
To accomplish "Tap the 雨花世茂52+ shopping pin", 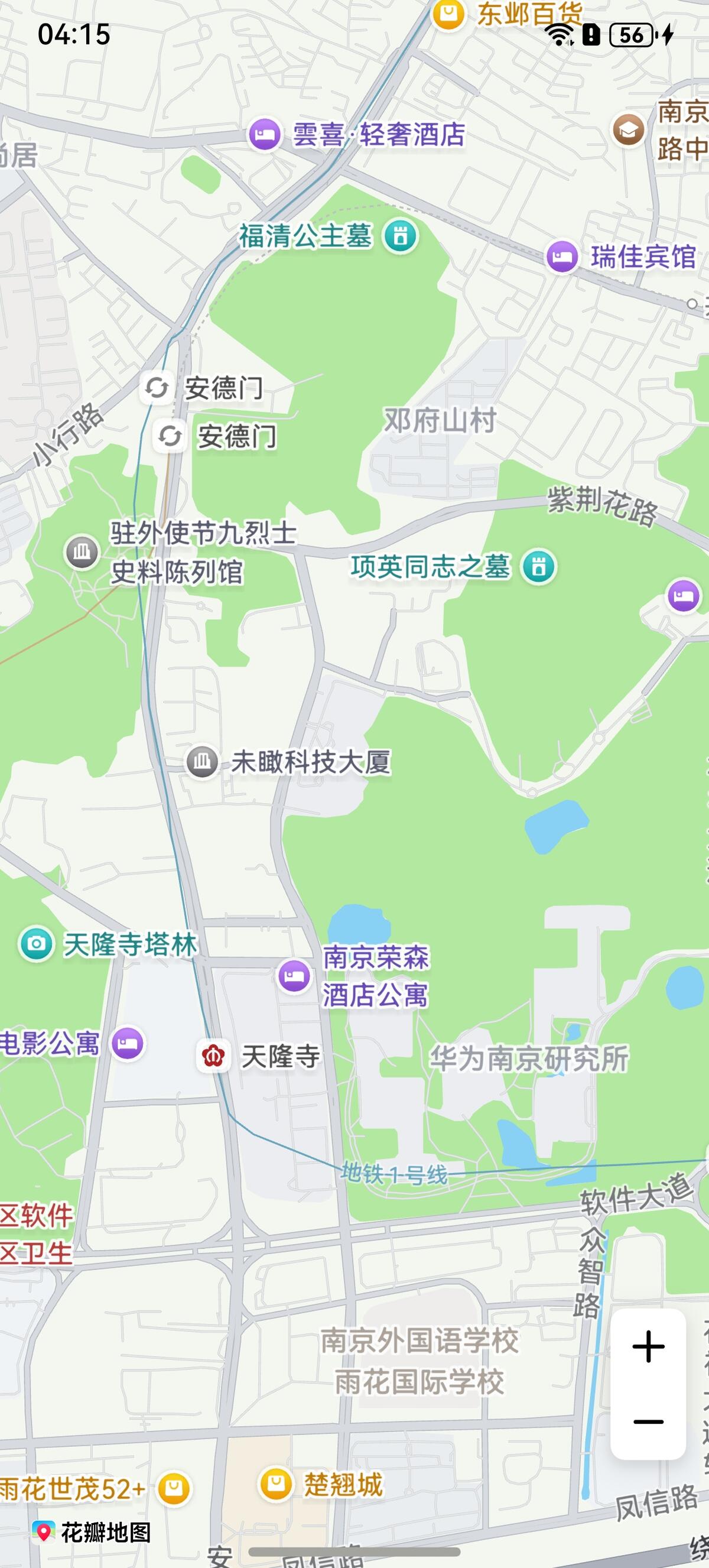I will coord(174,1489).
